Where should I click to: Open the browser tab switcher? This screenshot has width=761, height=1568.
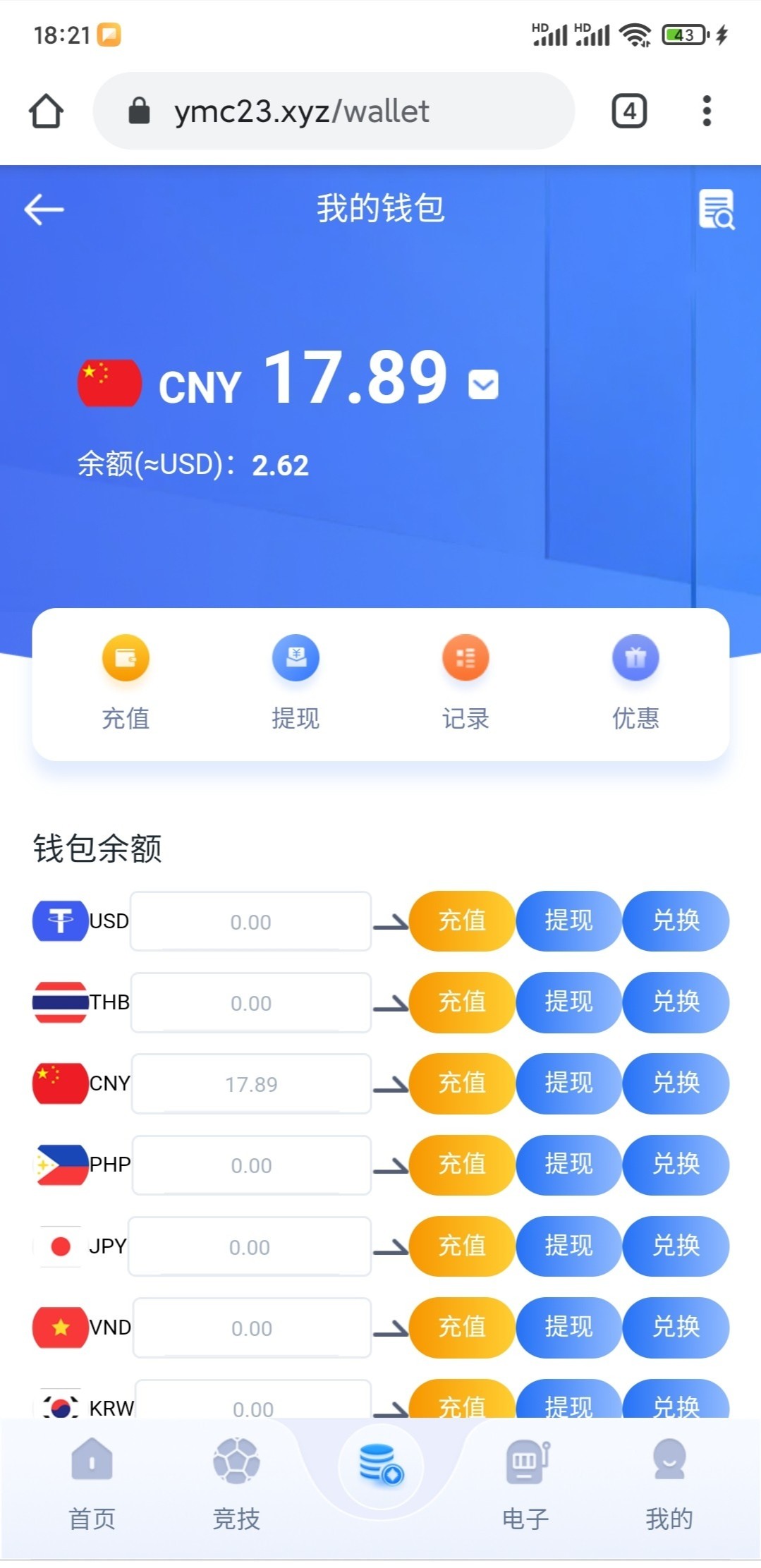629,111
